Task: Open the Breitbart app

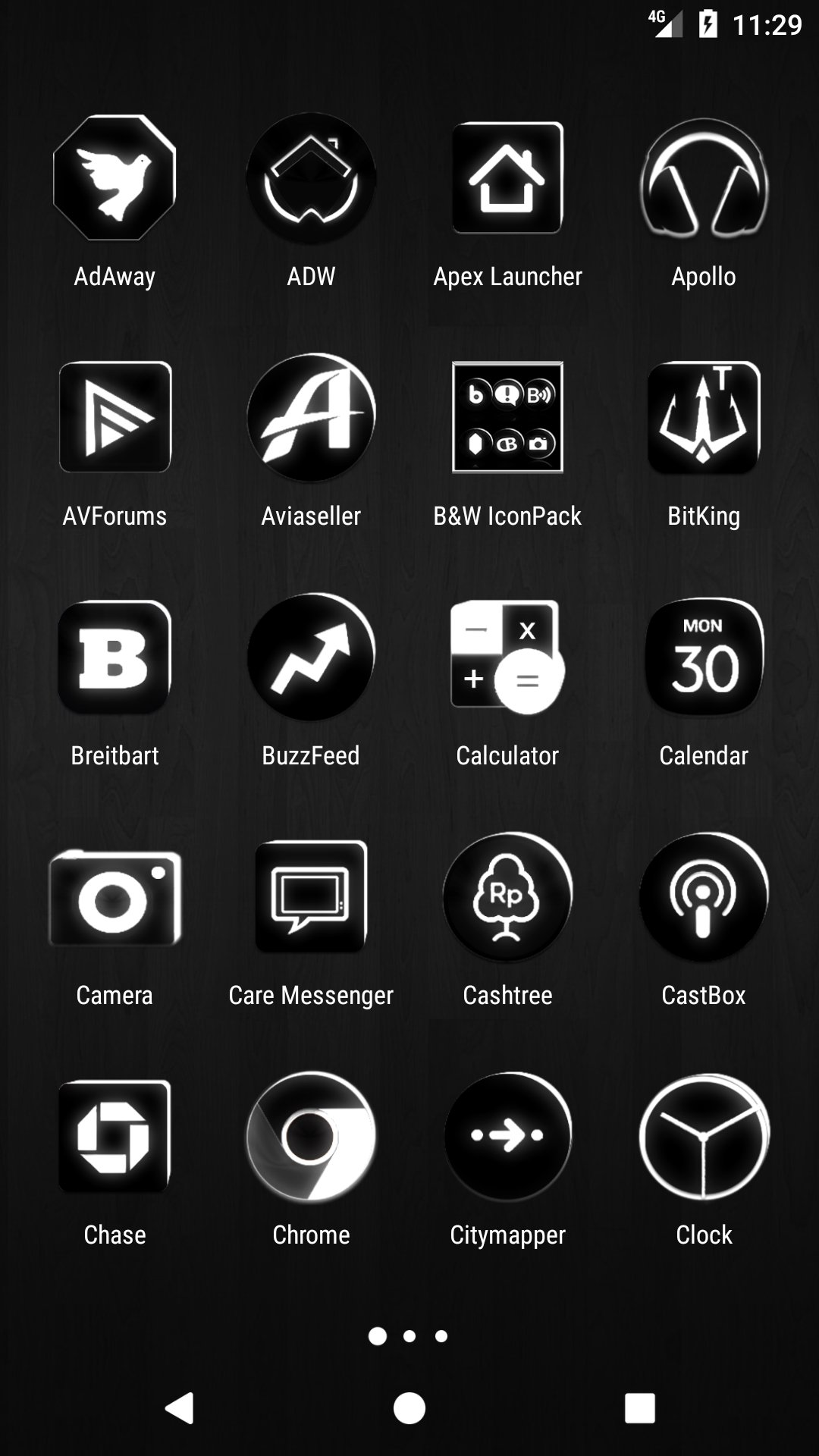Action: pyautogui.click(x=115, y=657)
